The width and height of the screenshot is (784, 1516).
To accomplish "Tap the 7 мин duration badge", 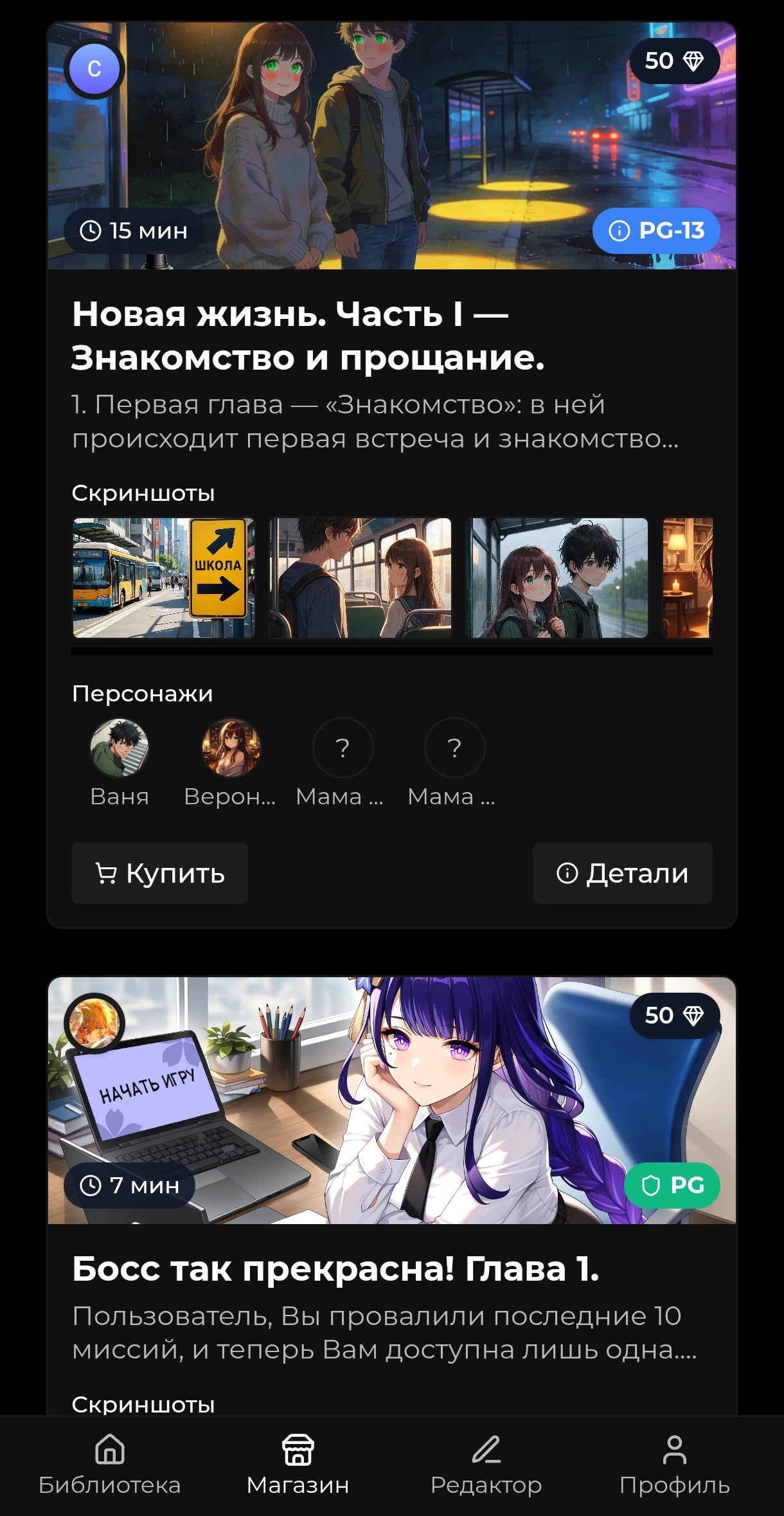I will pos(129,1186).
